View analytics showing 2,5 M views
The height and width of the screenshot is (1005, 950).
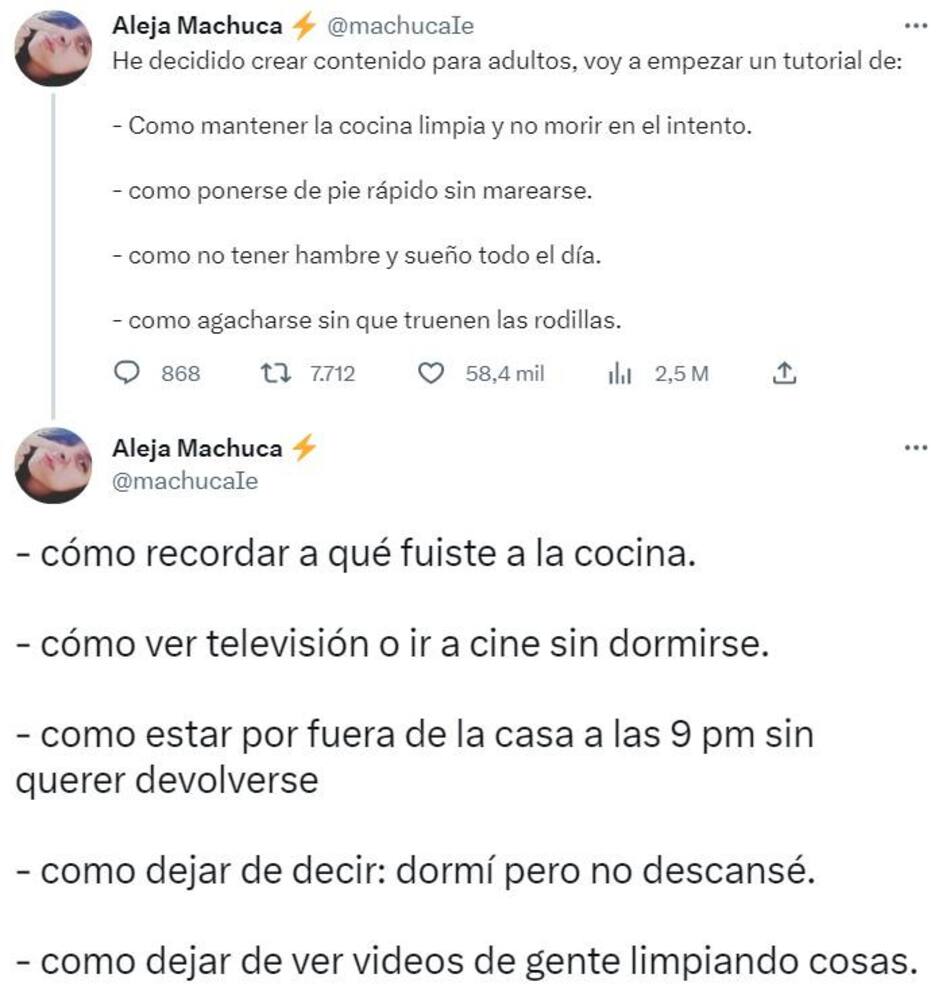622,374
